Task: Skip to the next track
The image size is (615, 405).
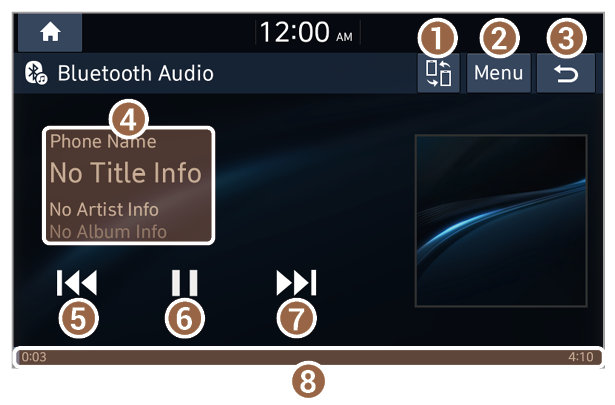Action: click(296, 284)
